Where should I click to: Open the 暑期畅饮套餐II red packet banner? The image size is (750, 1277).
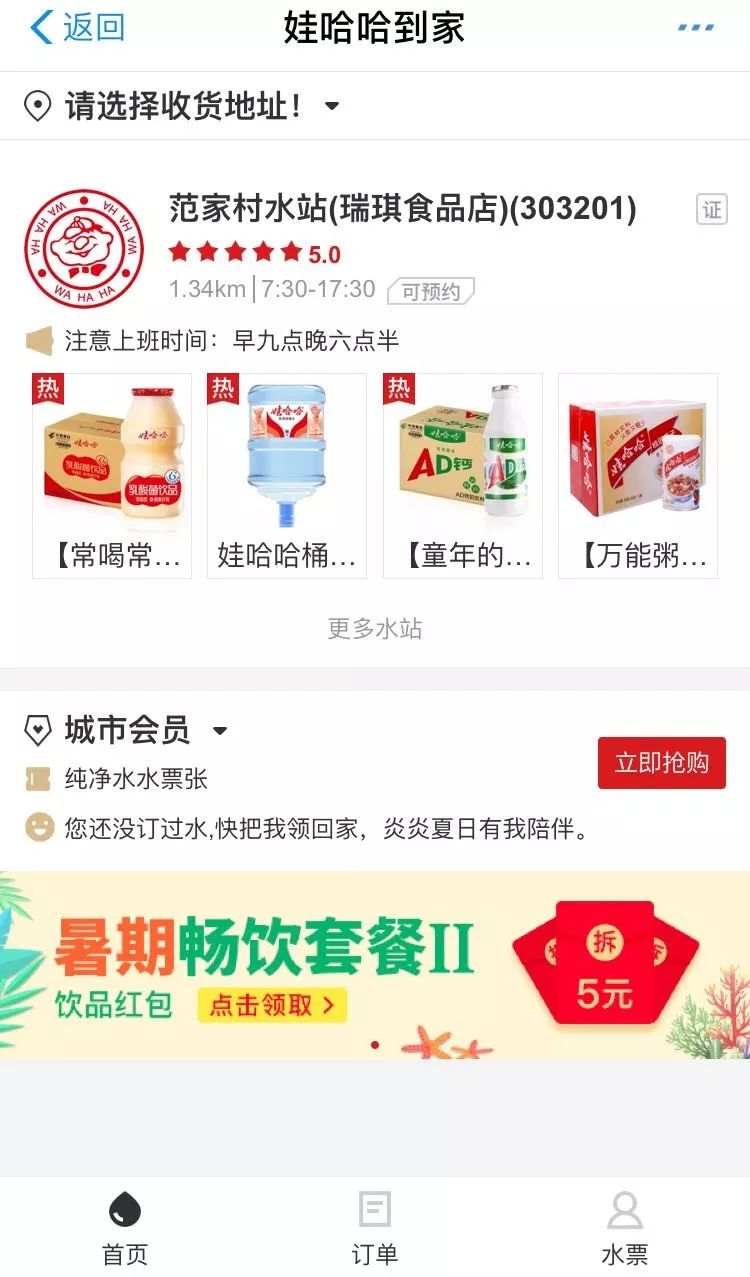coord(375,965)
